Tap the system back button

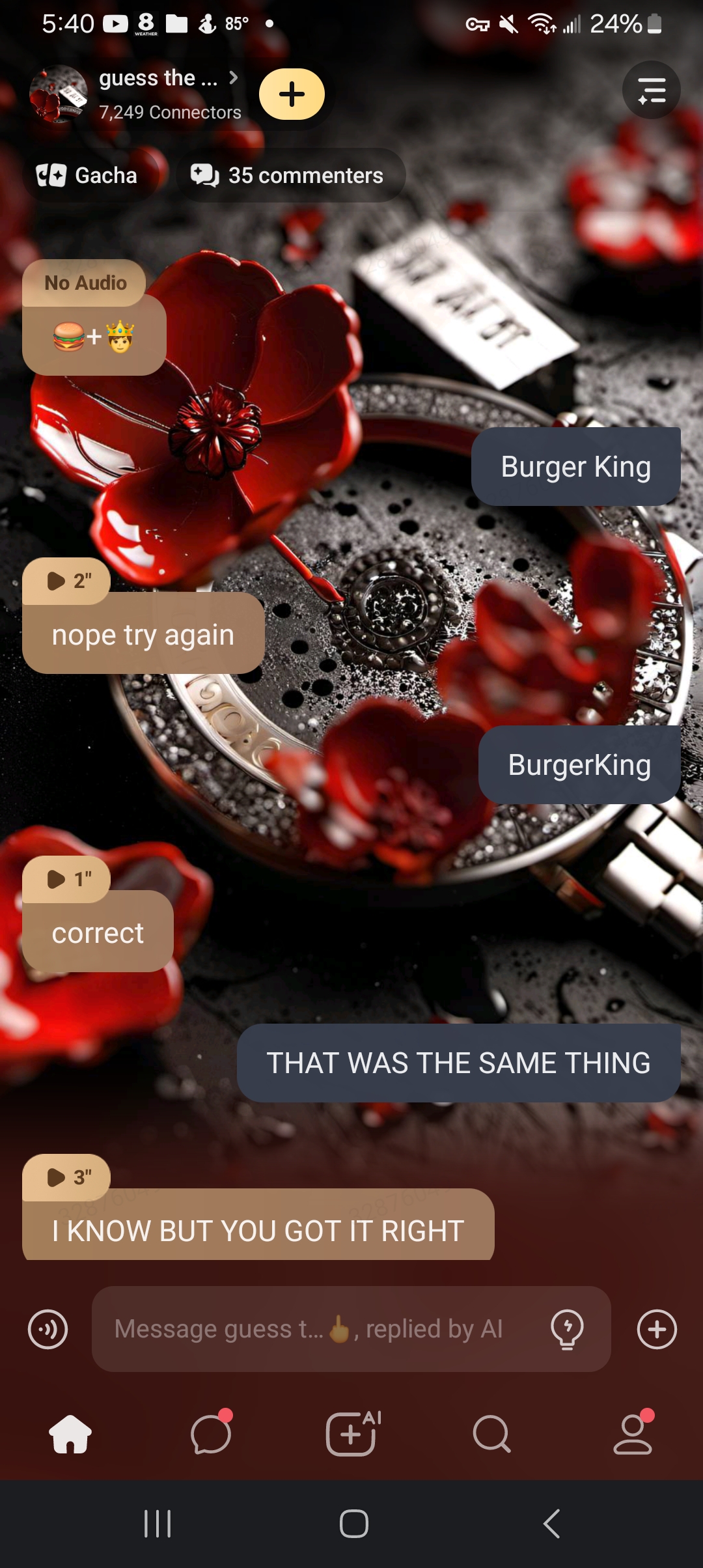point(551,1524)
